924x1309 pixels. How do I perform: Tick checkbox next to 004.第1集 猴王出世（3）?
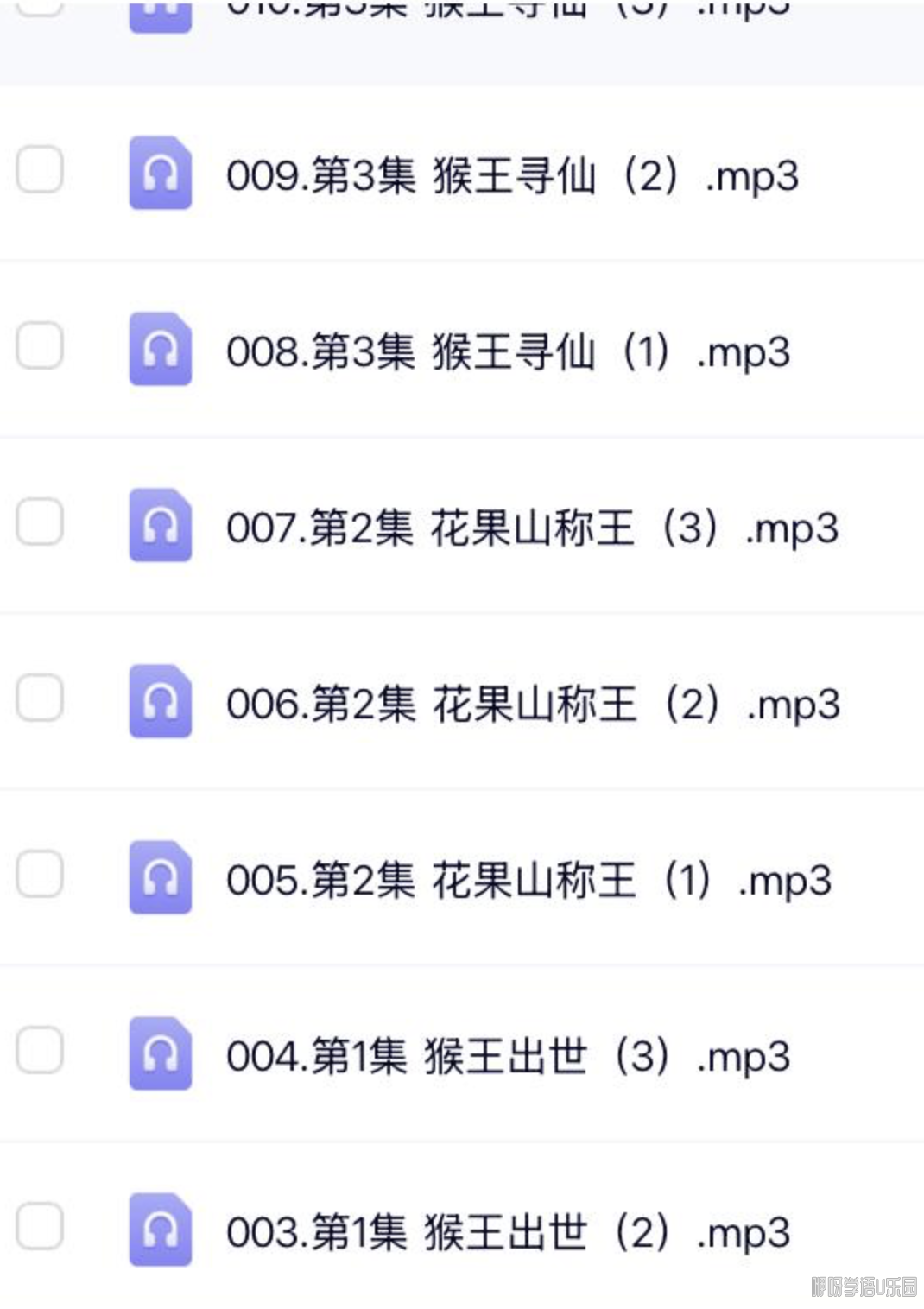coord(40,1050)
